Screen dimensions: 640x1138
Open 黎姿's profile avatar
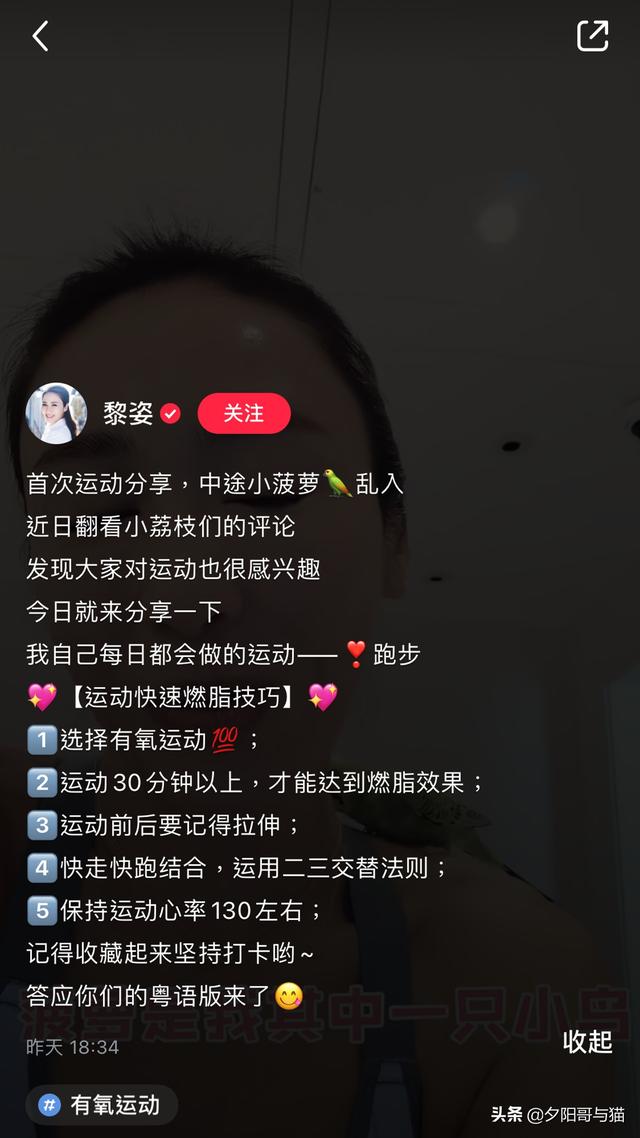click(56, 413)
